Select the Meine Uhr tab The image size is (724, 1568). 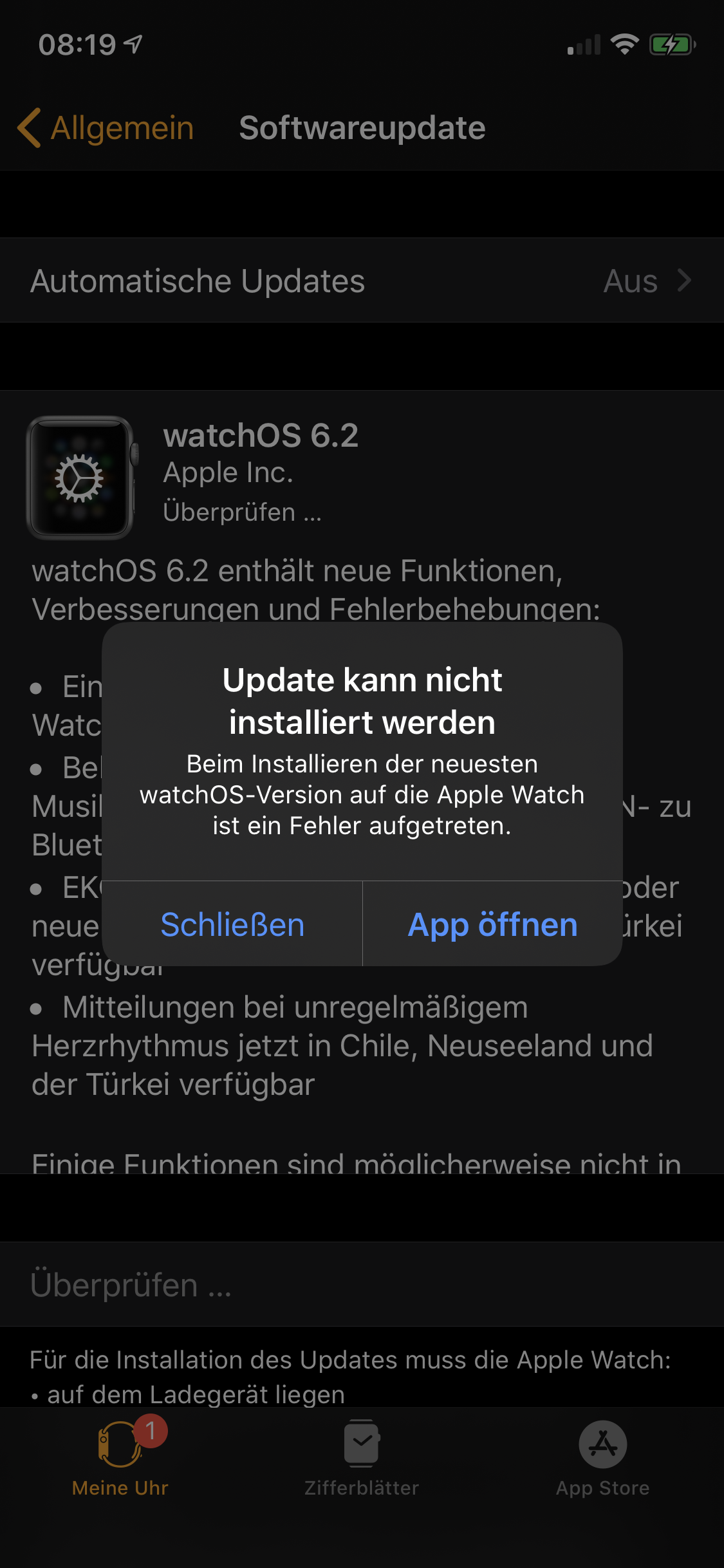[x=120, y=1459]
